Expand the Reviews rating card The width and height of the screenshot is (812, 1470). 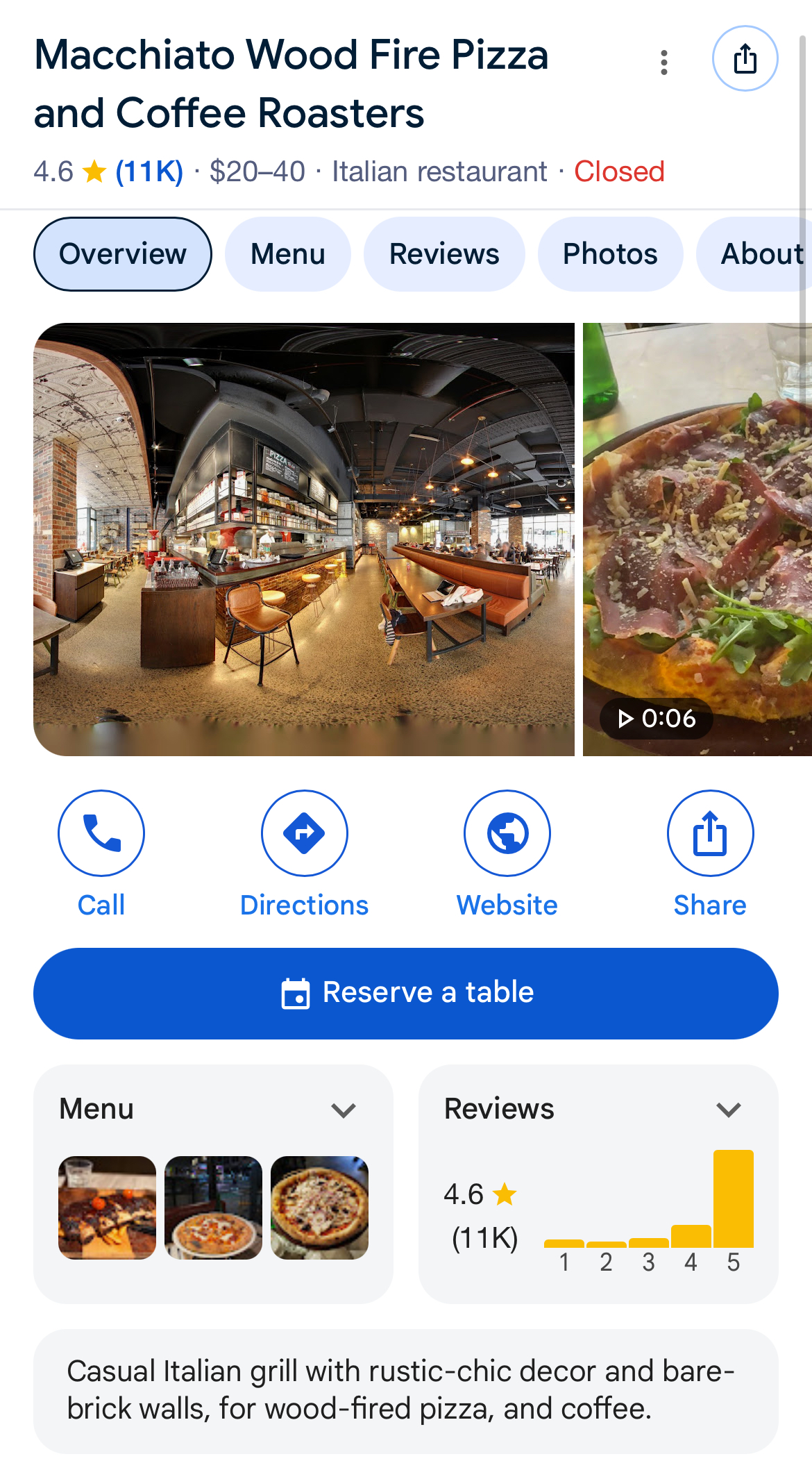(x=729, y=1110)
